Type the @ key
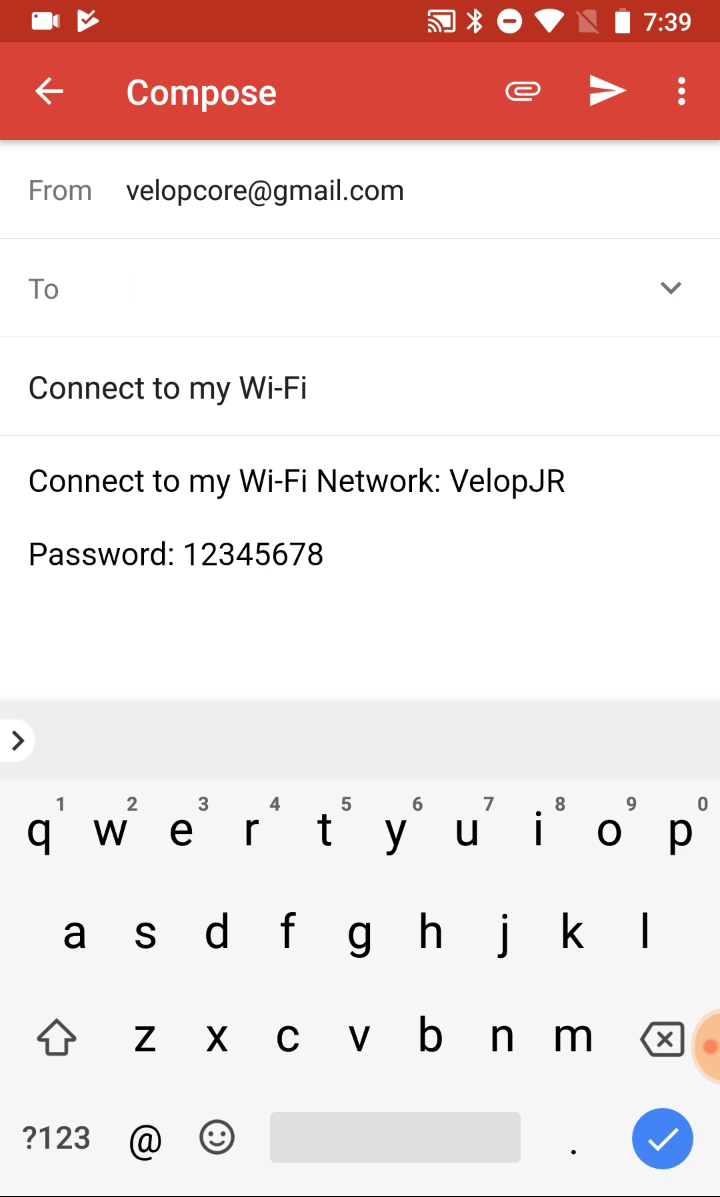This screenshot has height=1197, width=720. pos(145,1139)
